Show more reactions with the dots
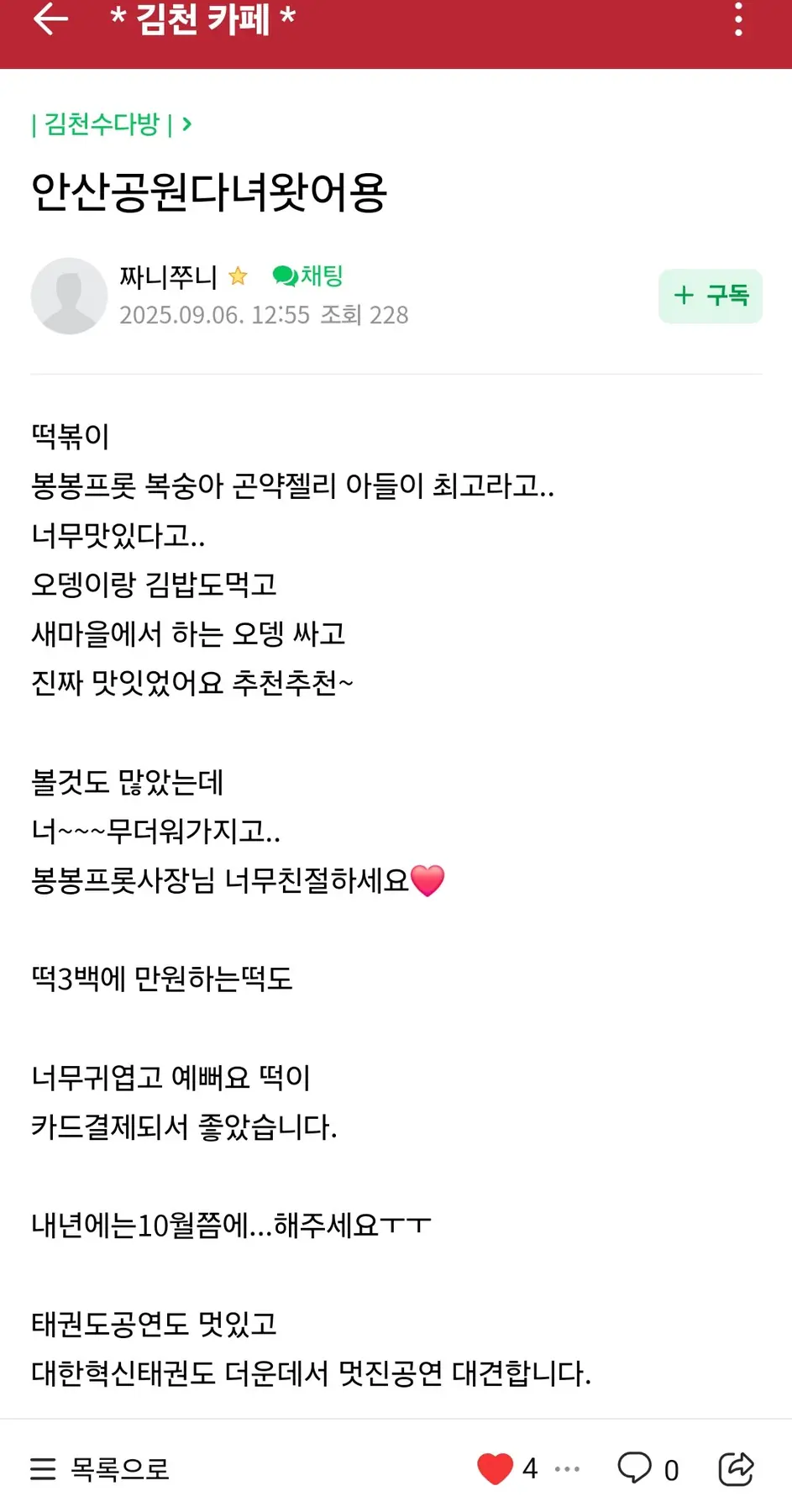The height and width of the screenshot is (1512, 792). (x=568, y=1468)
